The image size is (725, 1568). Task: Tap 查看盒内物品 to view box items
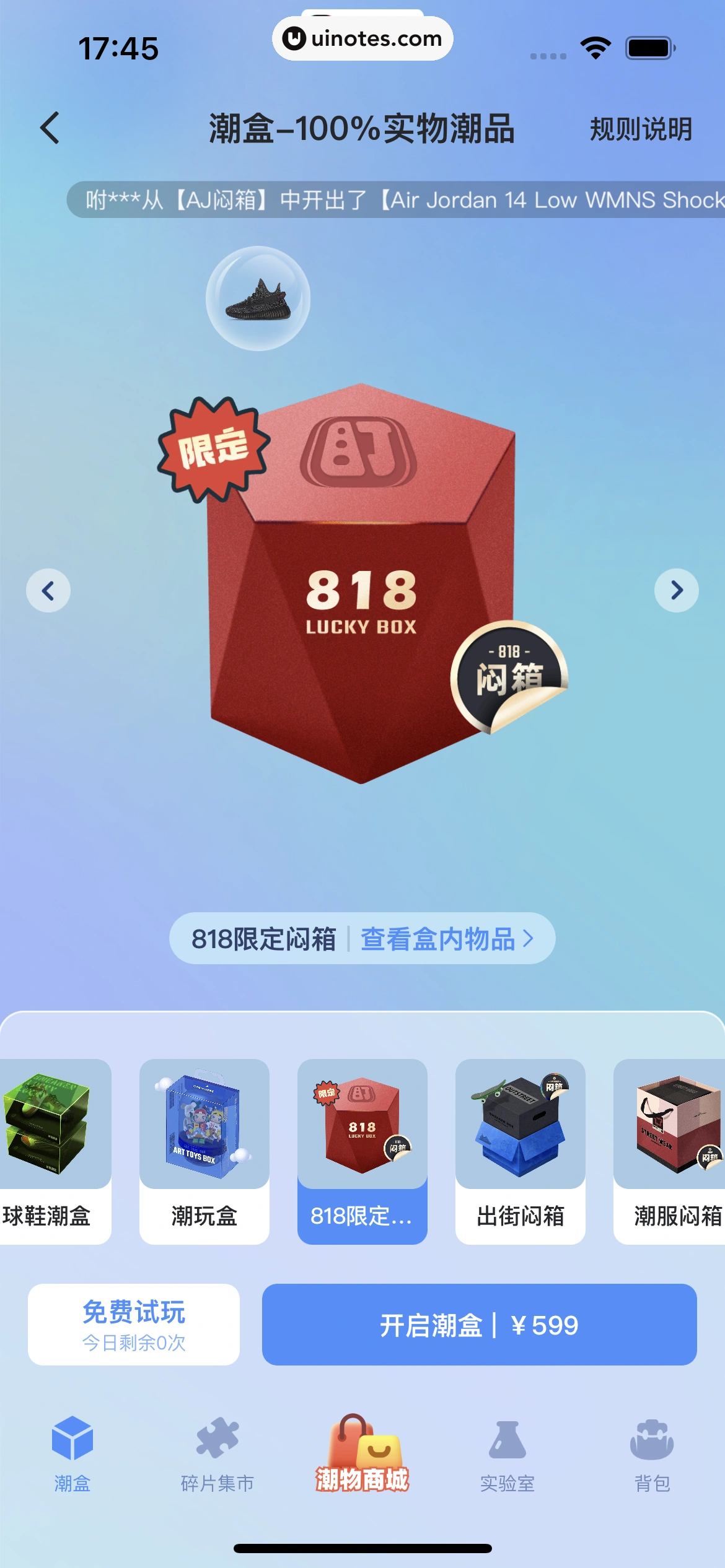coord(446,939)
